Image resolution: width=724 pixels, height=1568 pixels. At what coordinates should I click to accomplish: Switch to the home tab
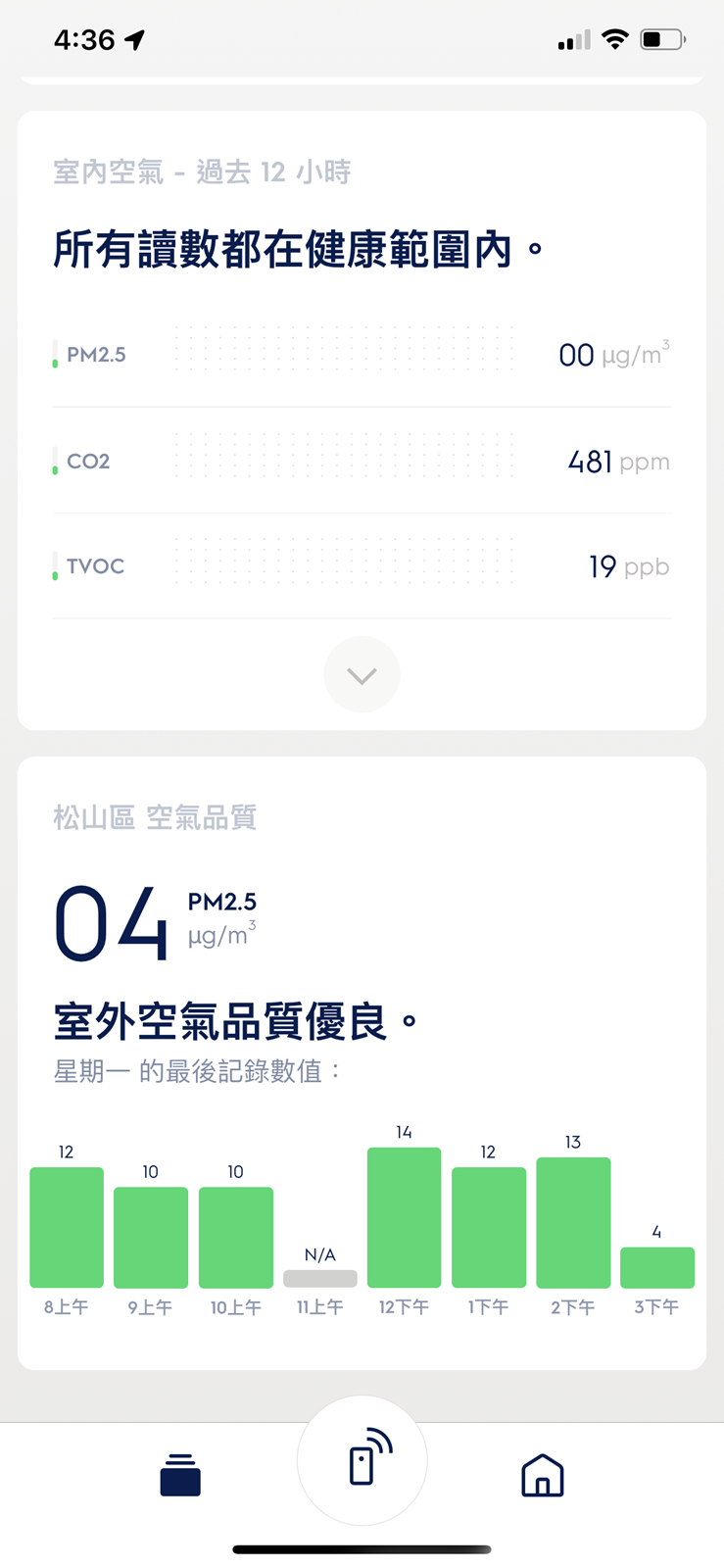tap(542, 1474)
